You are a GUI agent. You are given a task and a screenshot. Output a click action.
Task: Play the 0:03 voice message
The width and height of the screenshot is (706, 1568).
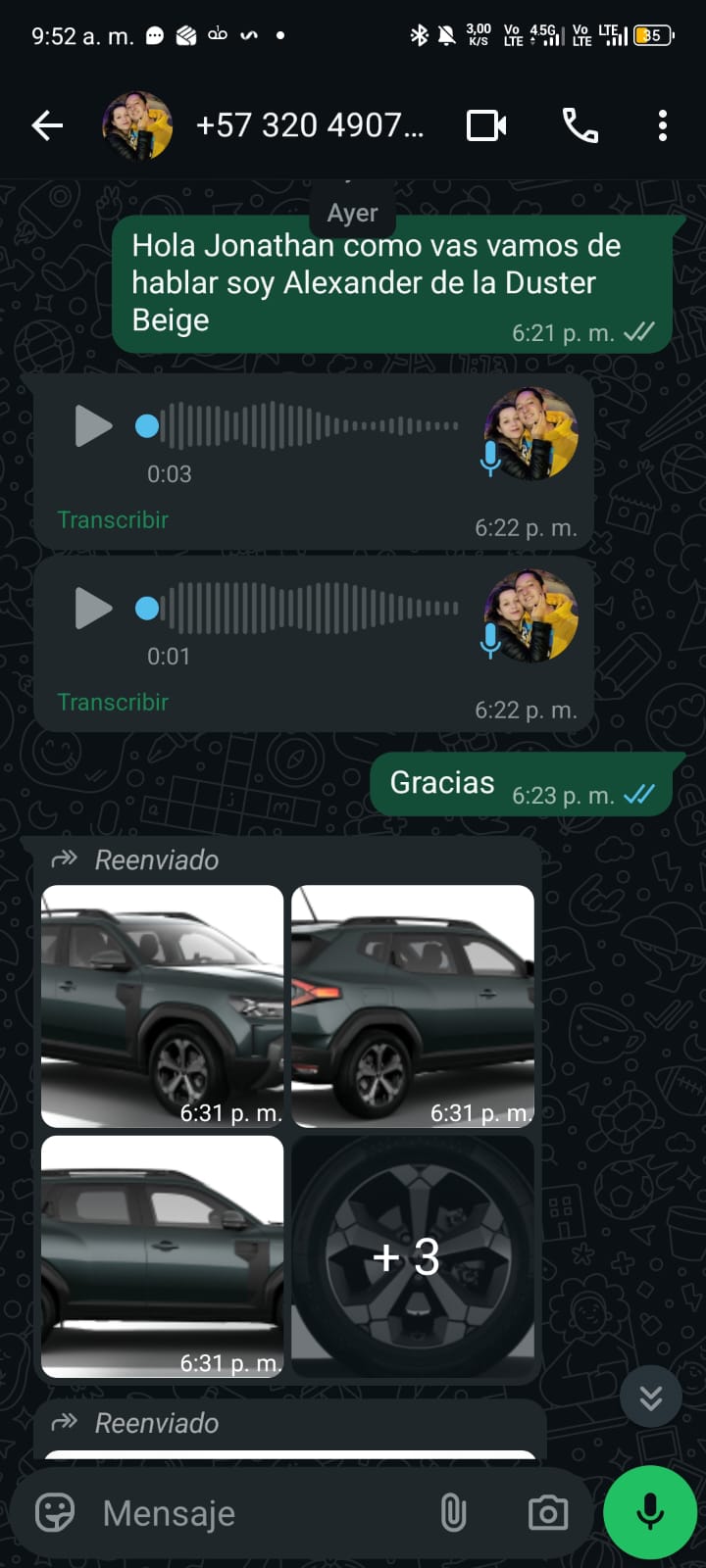click(94, 426)
